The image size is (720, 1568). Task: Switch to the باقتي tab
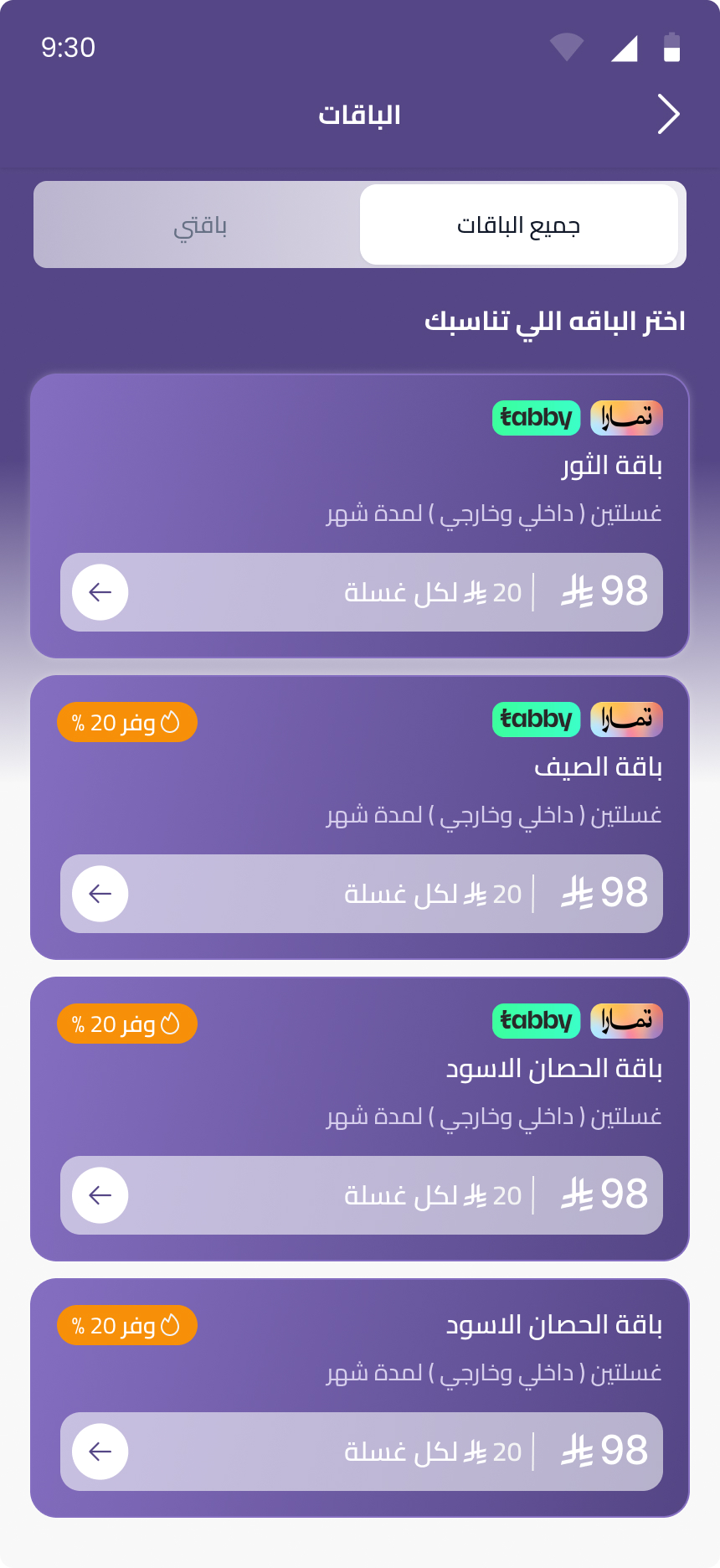199,225
